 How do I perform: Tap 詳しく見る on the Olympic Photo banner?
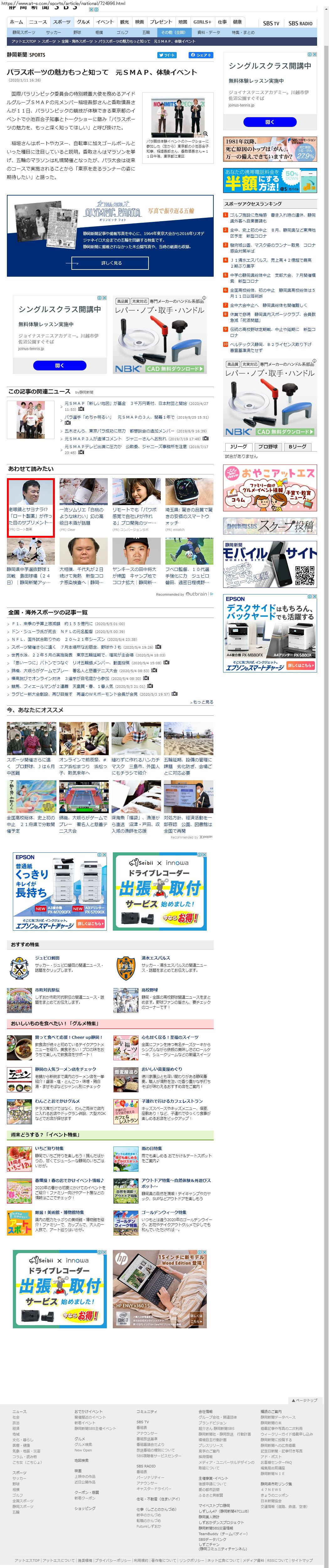(x=111, y=263)
